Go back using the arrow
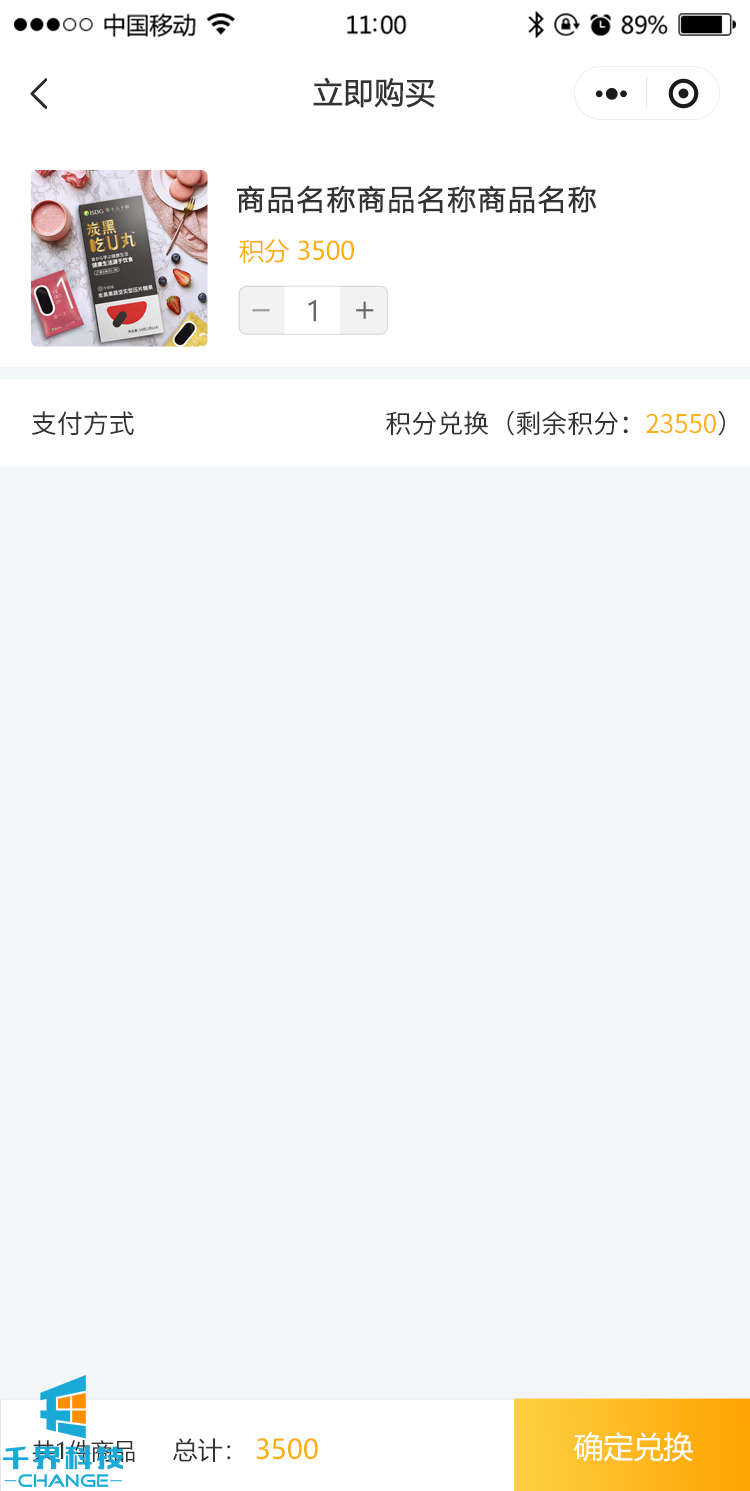This screenshot has height=1491, width=750. 39,94
